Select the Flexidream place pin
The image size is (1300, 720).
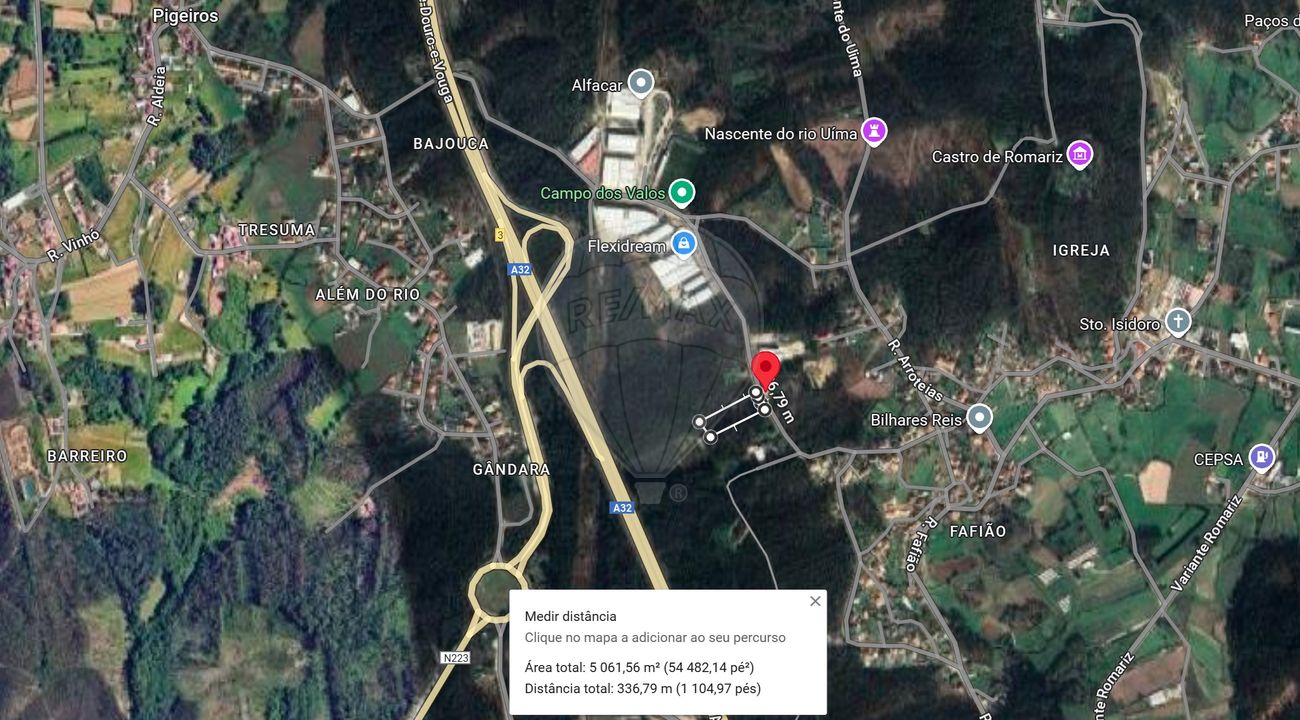click(683, 242)
